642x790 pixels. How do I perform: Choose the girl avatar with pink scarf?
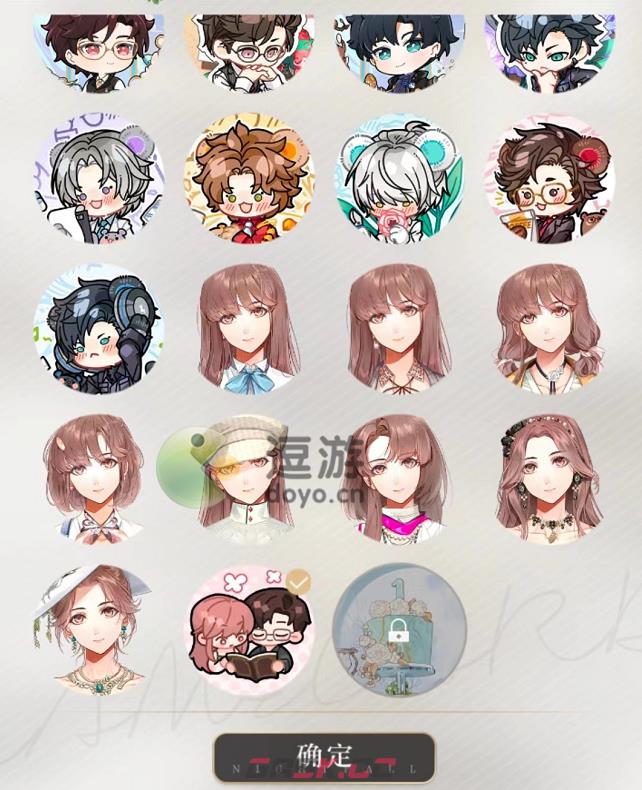(x=399, y=480)
